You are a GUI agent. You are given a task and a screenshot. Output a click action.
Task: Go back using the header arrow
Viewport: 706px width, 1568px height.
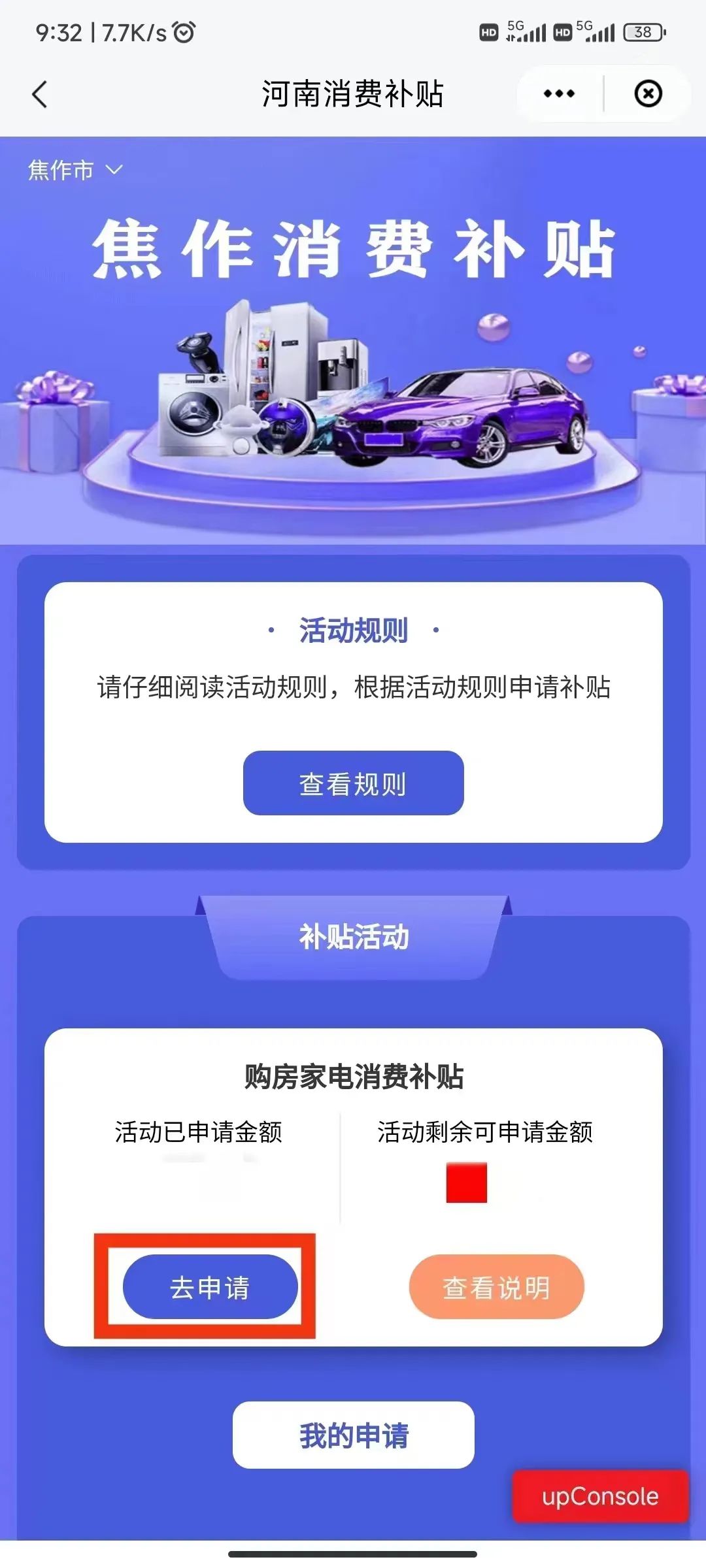[x=41, y=94]
